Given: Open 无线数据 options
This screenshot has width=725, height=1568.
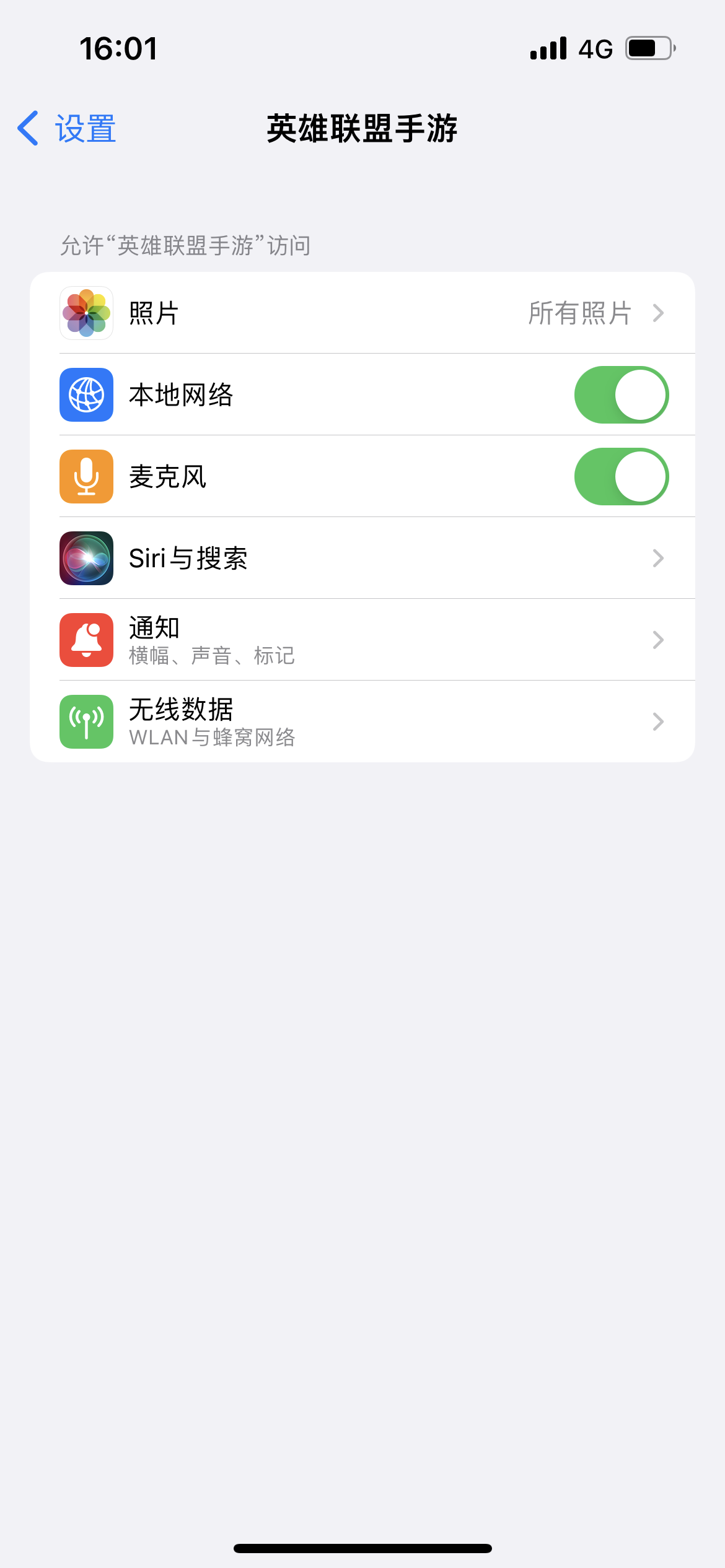Looking at the screenshot, I should coord(362,722).
